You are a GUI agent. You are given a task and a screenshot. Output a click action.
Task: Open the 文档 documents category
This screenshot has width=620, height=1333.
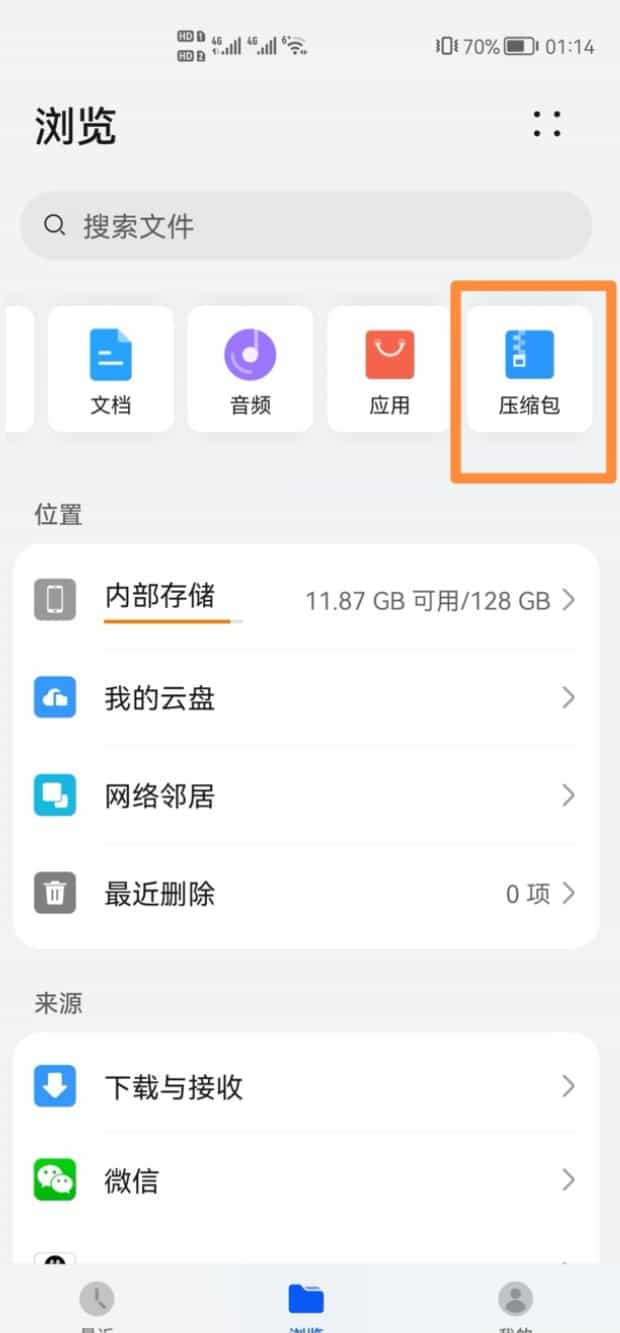tap(110, 370)
